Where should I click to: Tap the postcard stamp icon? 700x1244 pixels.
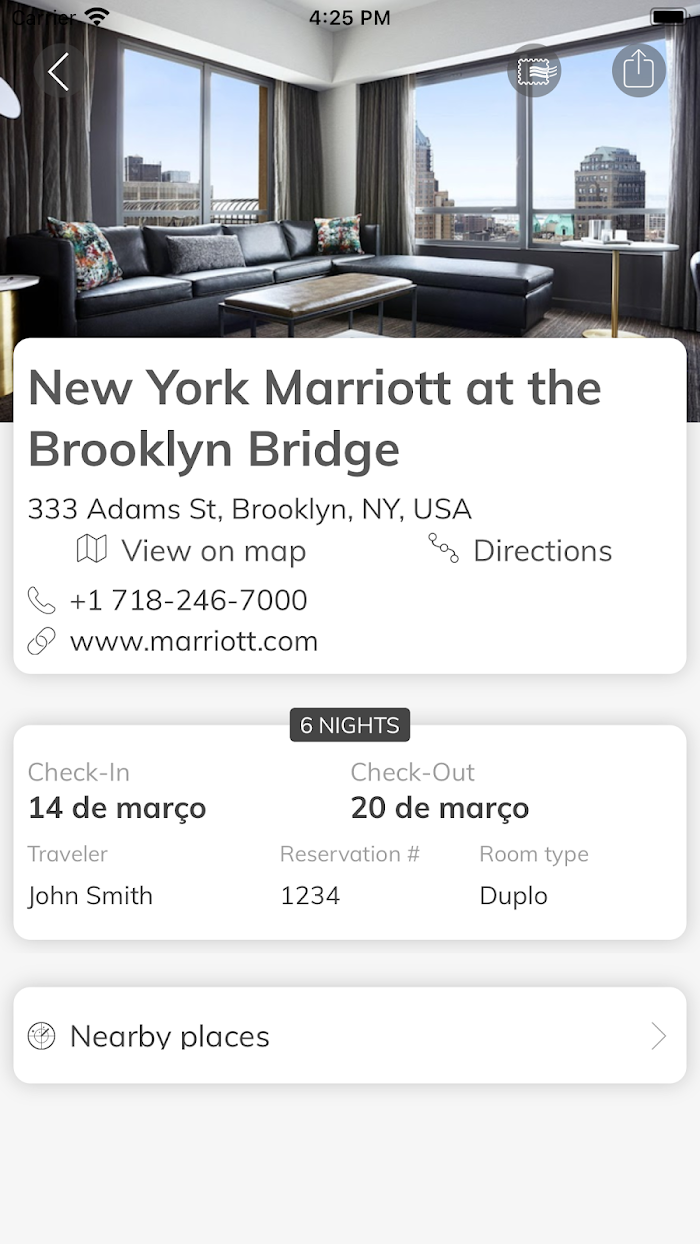(x=534, y=70)
